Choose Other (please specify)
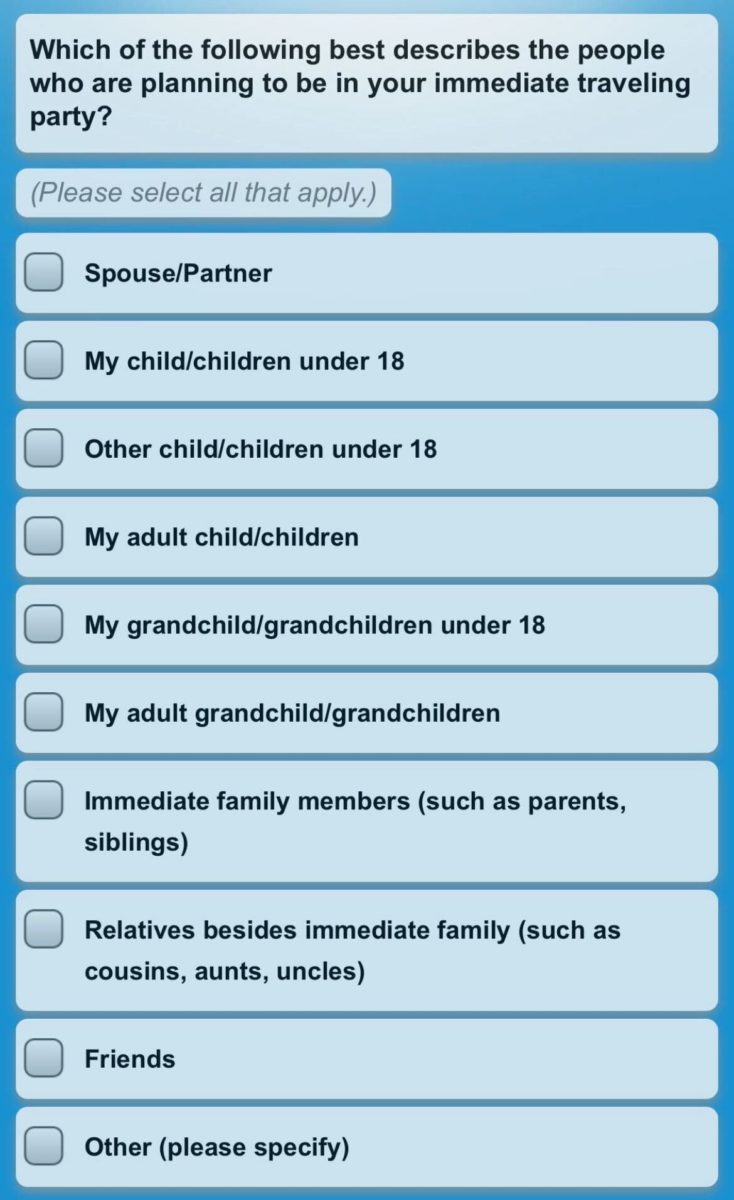Image resolution: width=734 pixels, height=1200 pixels. 44,1147
